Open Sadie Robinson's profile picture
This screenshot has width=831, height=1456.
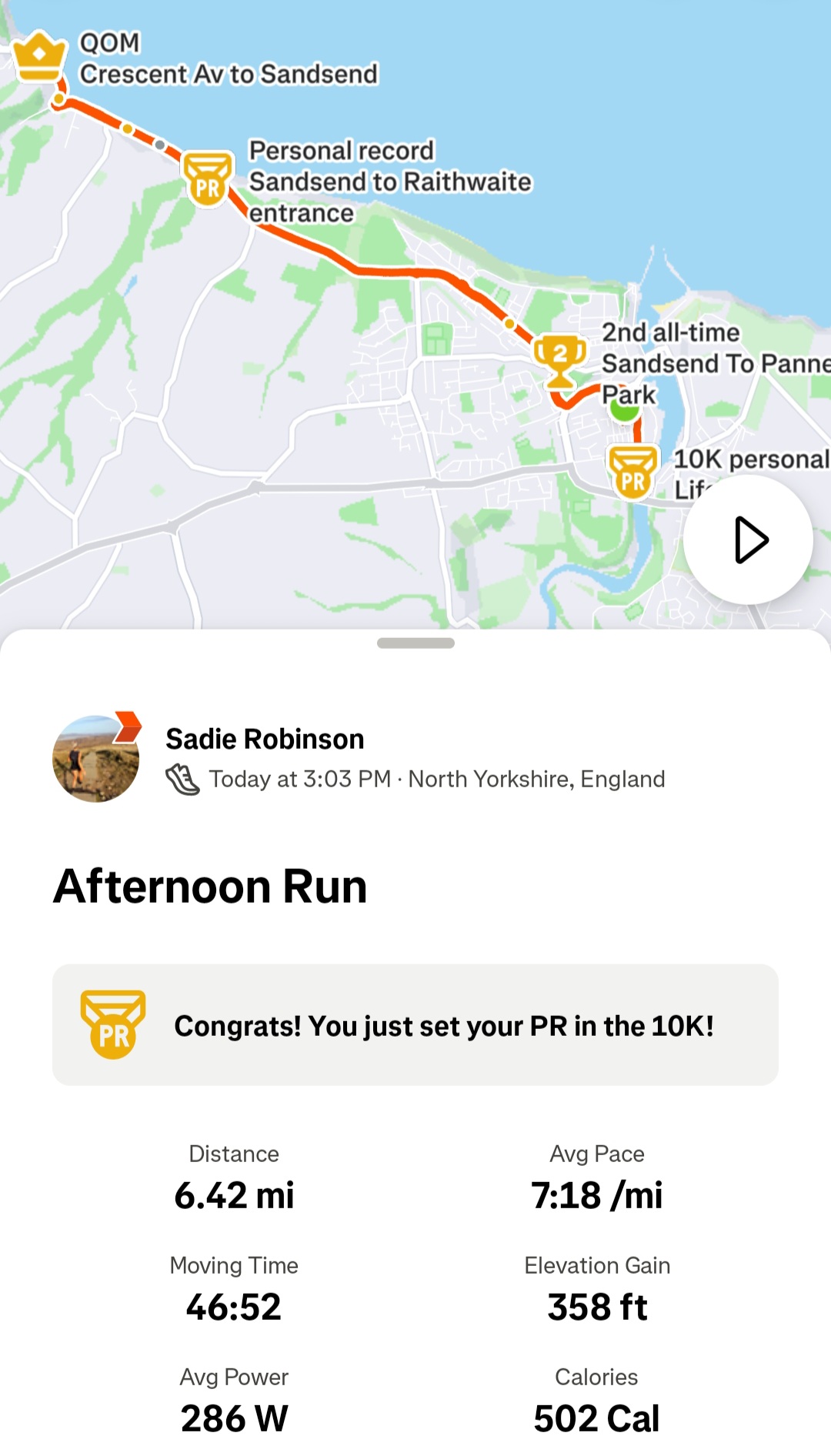click(x=96, y=758)
